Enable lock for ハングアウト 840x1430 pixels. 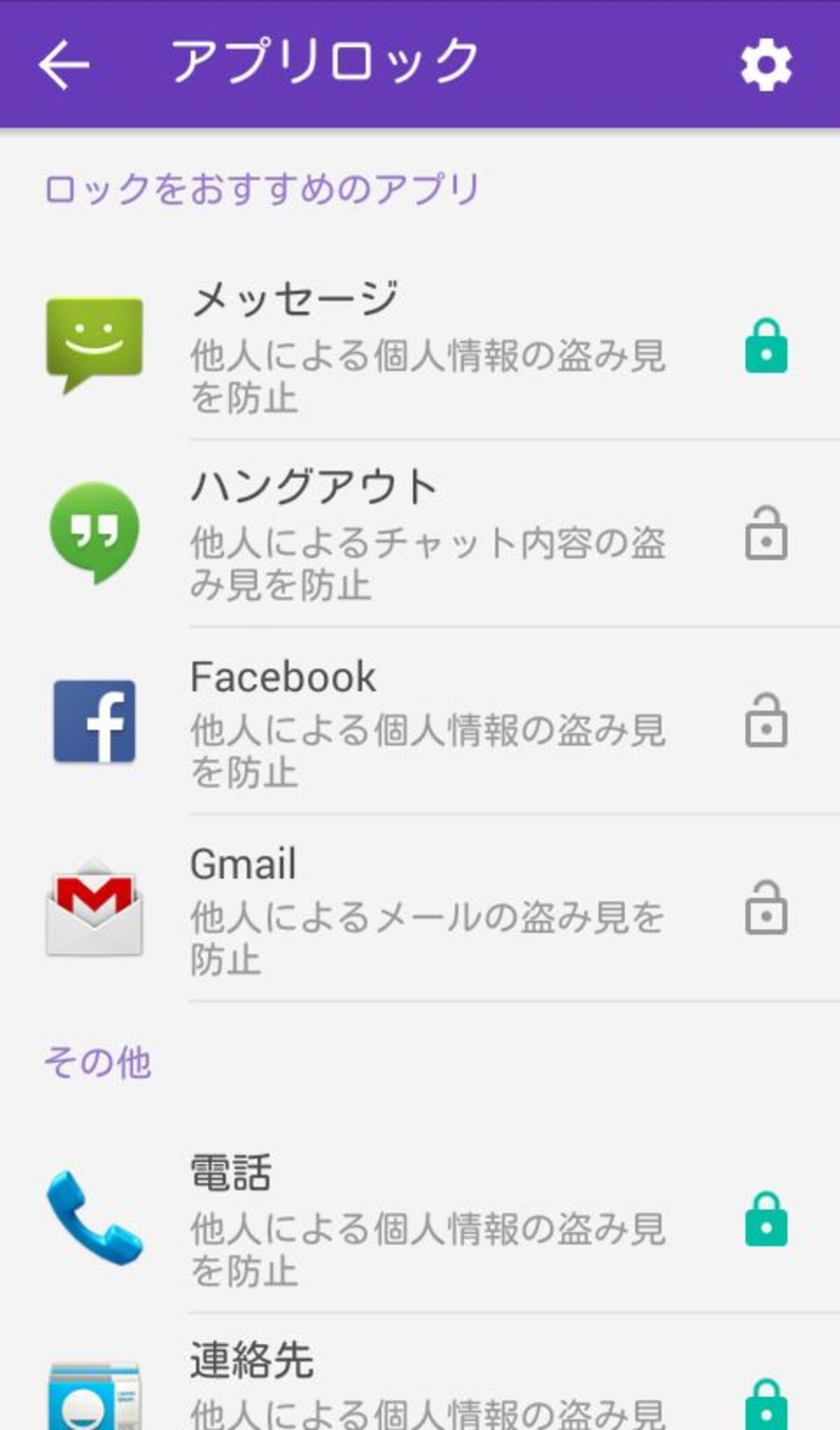point(766,533)
